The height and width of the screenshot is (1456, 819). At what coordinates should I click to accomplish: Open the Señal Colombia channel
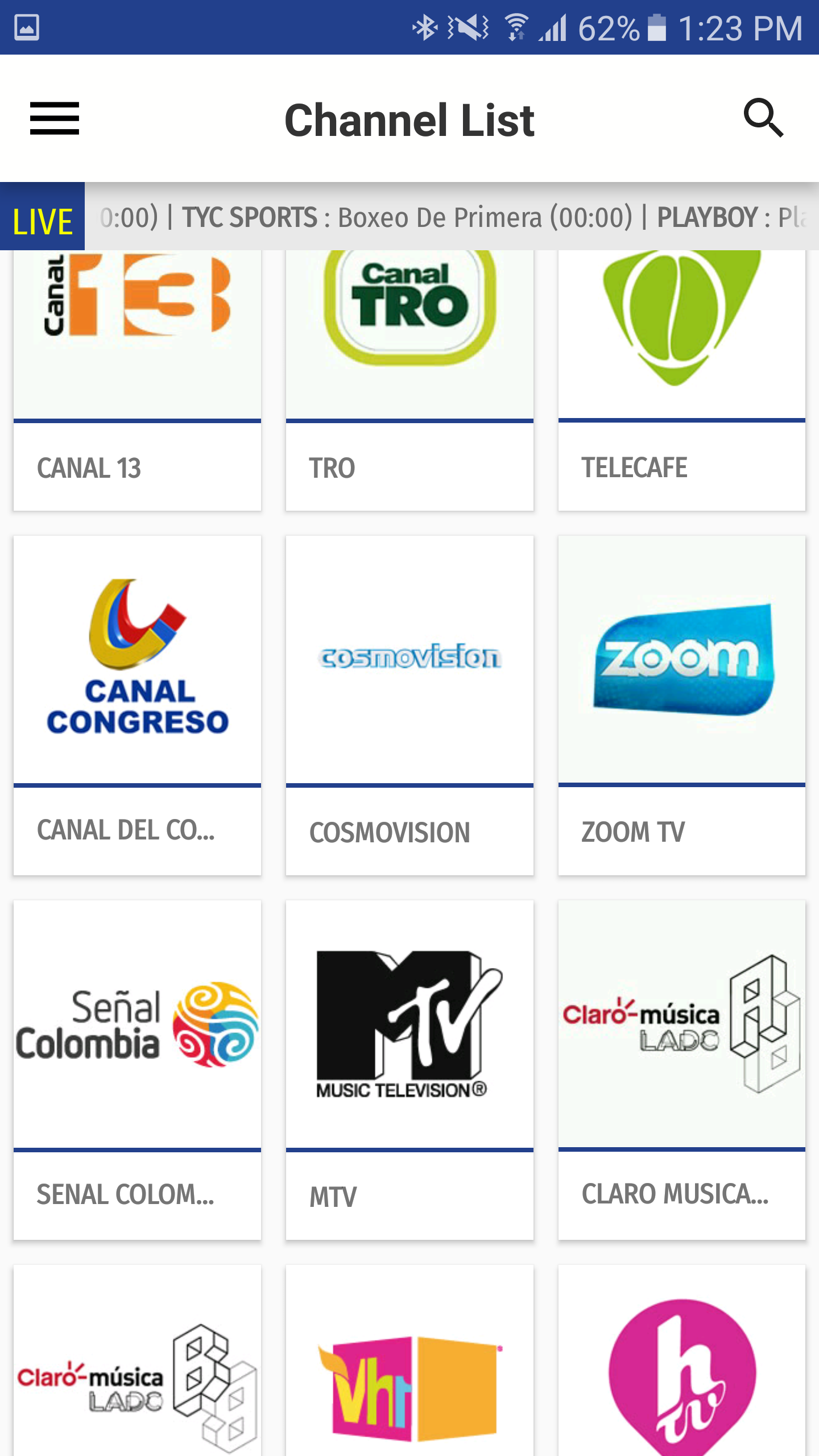[137, 1069]
